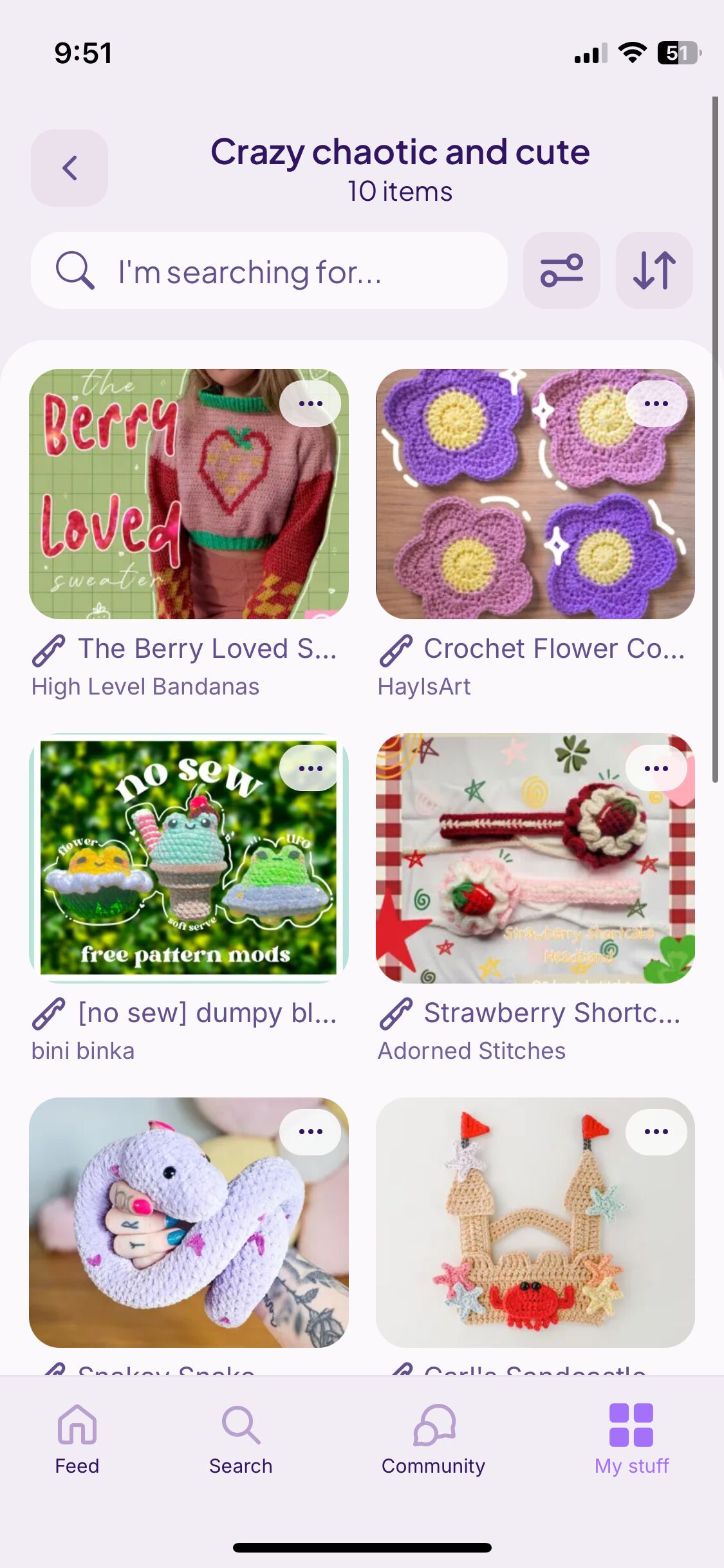Go to the Search tab

241,1439
